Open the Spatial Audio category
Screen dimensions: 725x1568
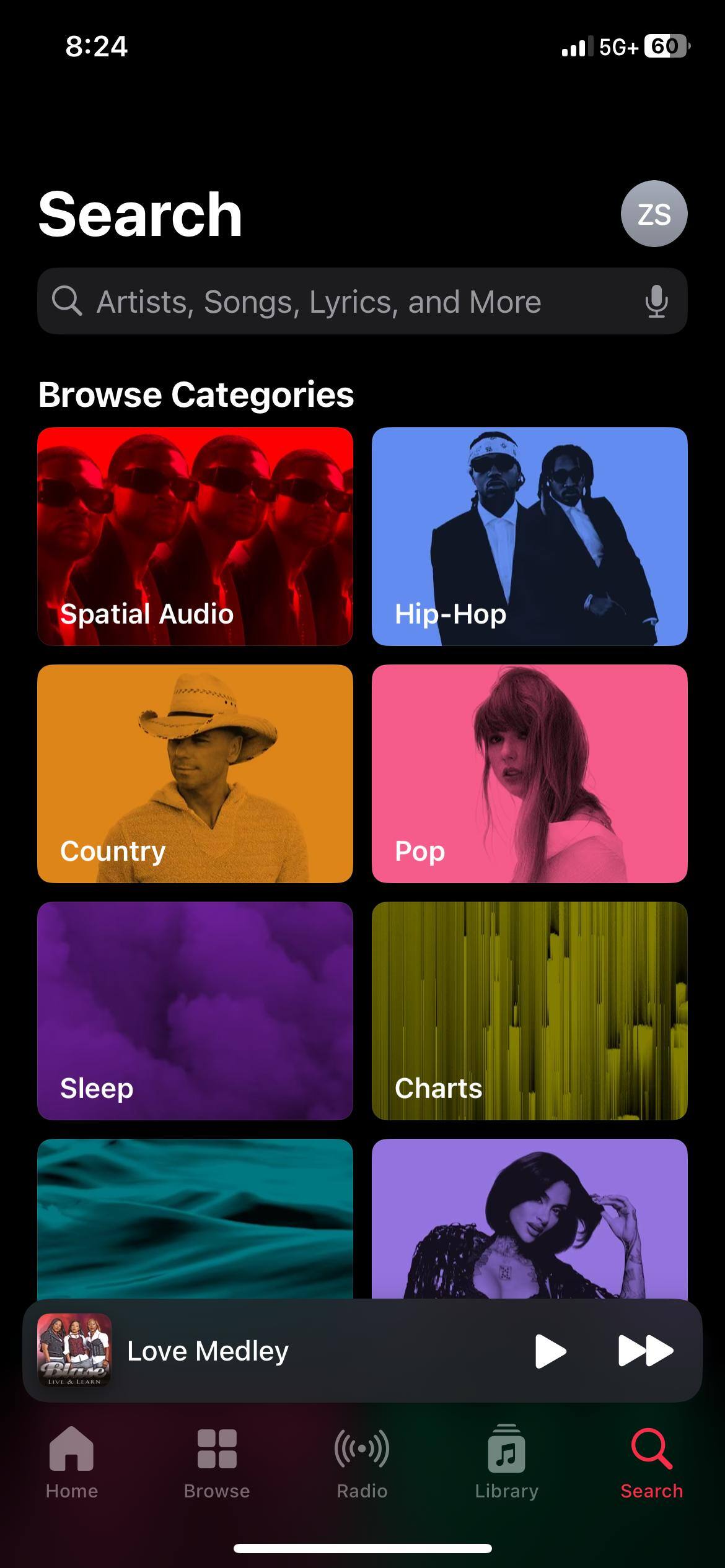[195, 536]
